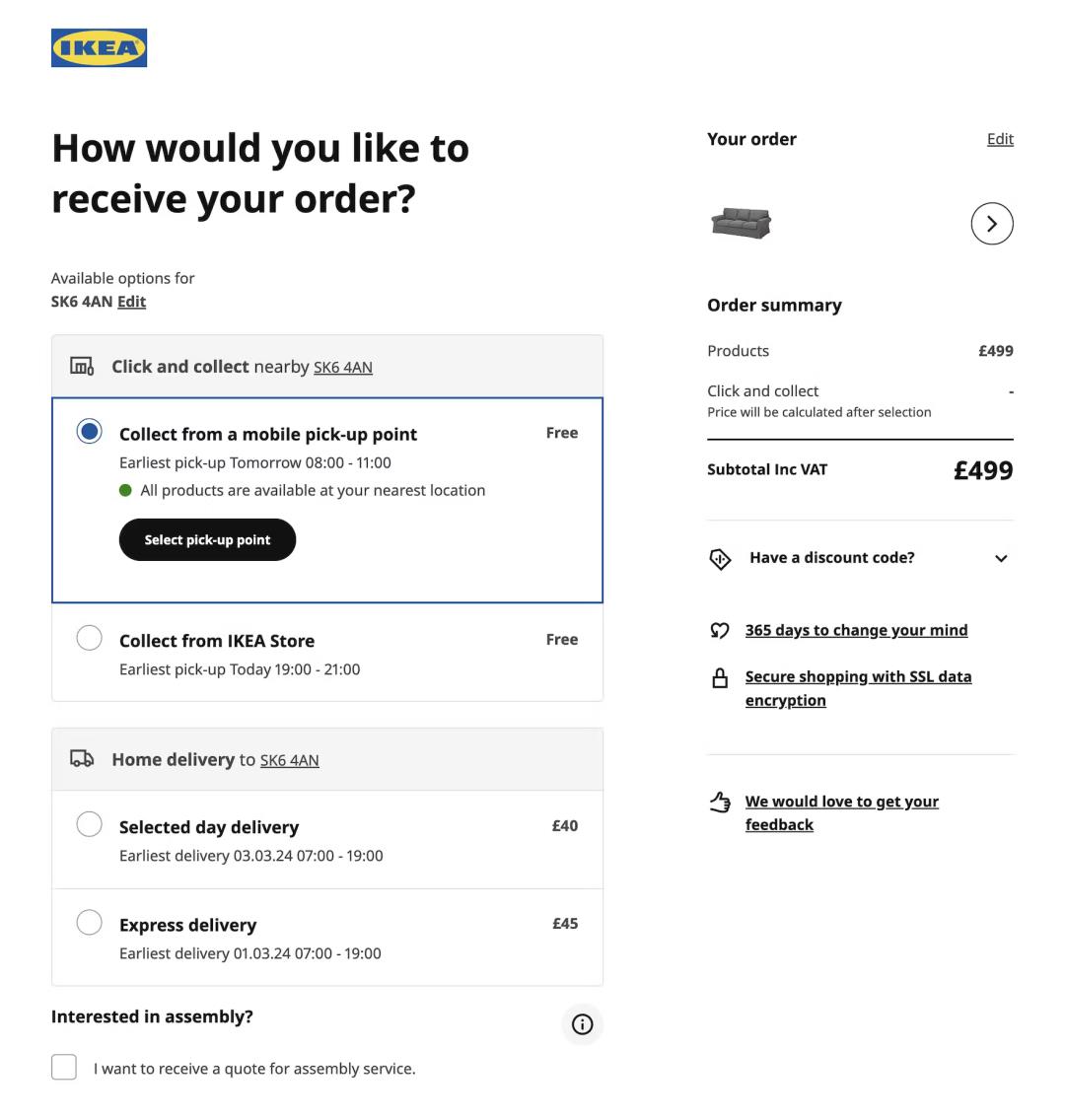View the sofa product thumbnail in your order
This screenshot has height=1120, width=1065.
coord(741,223)
